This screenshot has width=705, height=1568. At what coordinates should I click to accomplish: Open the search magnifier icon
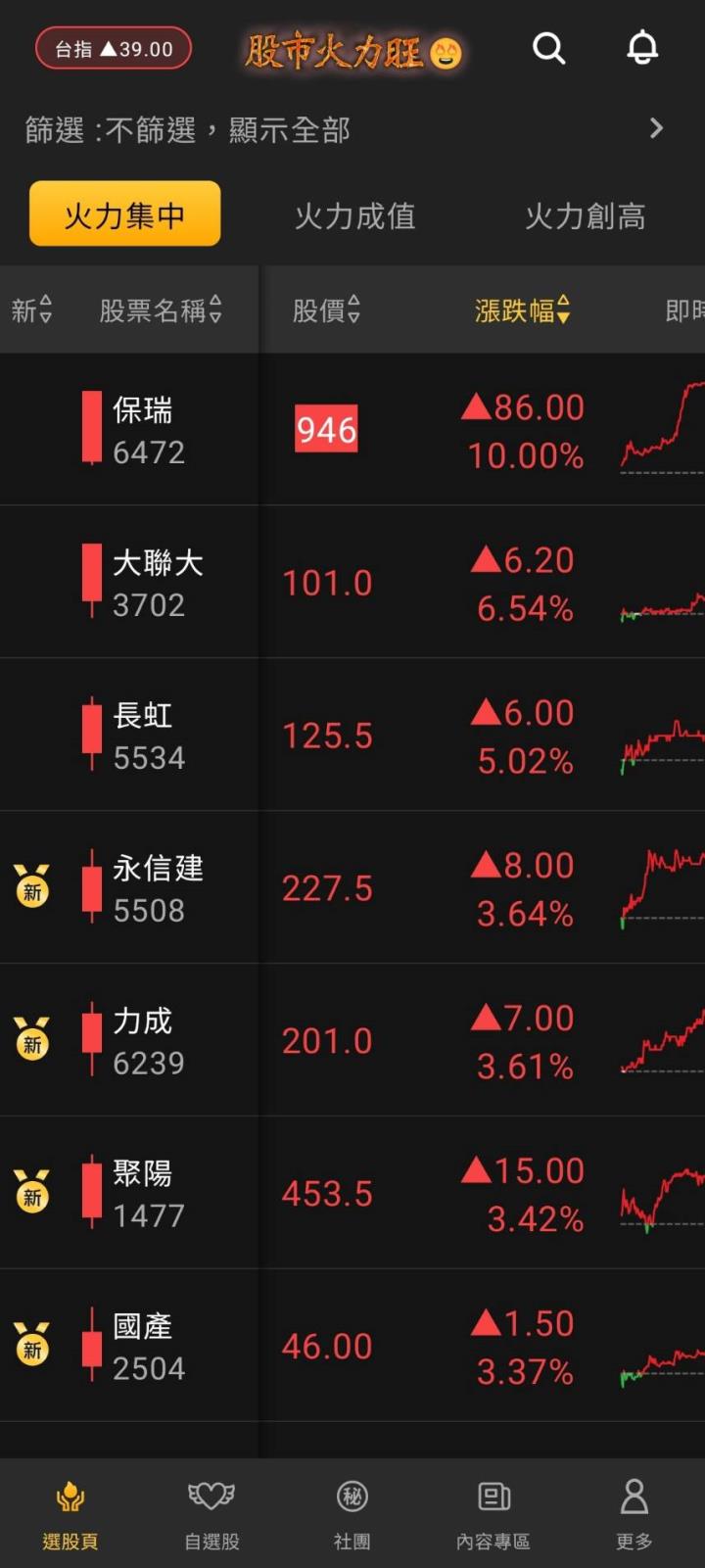click(548, 48)
